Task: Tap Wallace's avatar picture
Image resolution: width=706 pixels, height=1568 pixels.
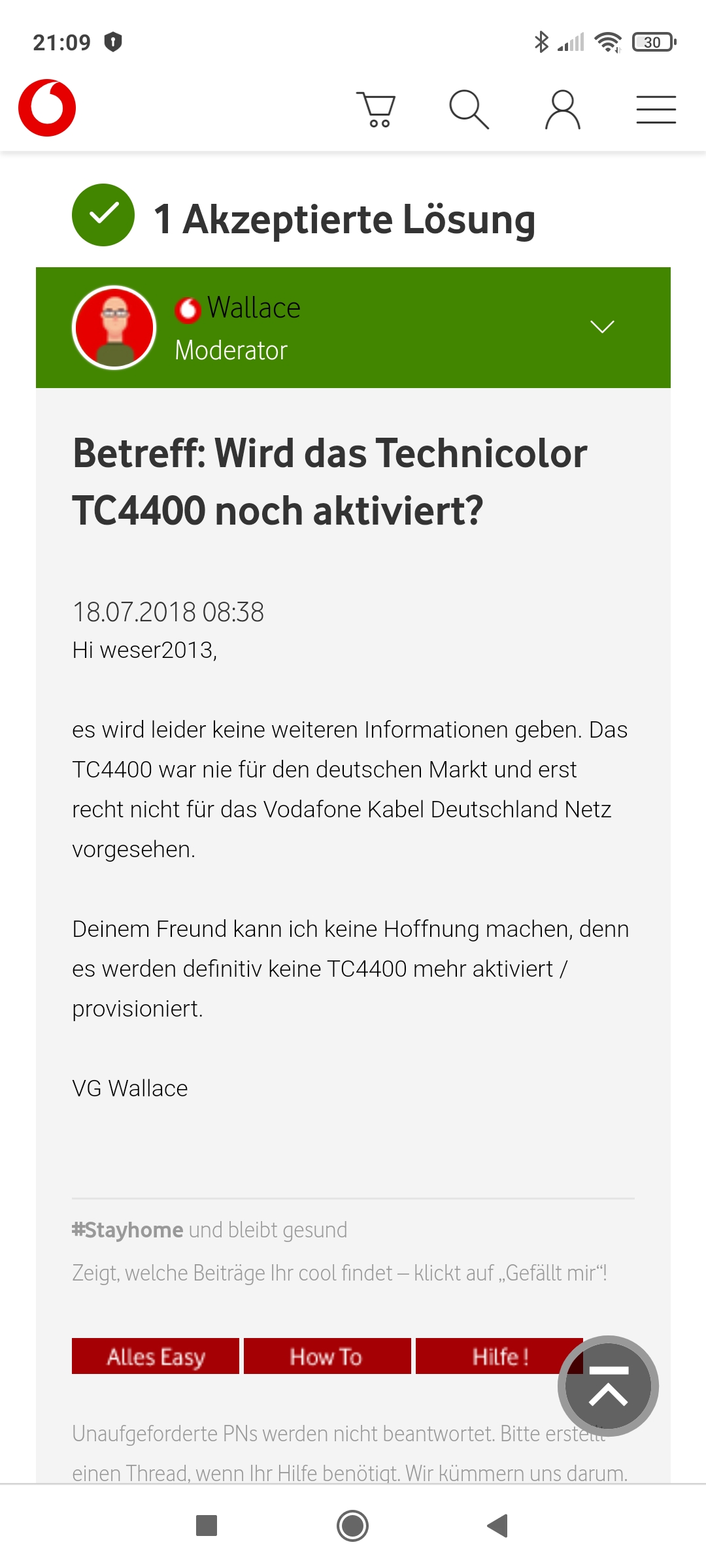Action: click(x=114, y=327)
